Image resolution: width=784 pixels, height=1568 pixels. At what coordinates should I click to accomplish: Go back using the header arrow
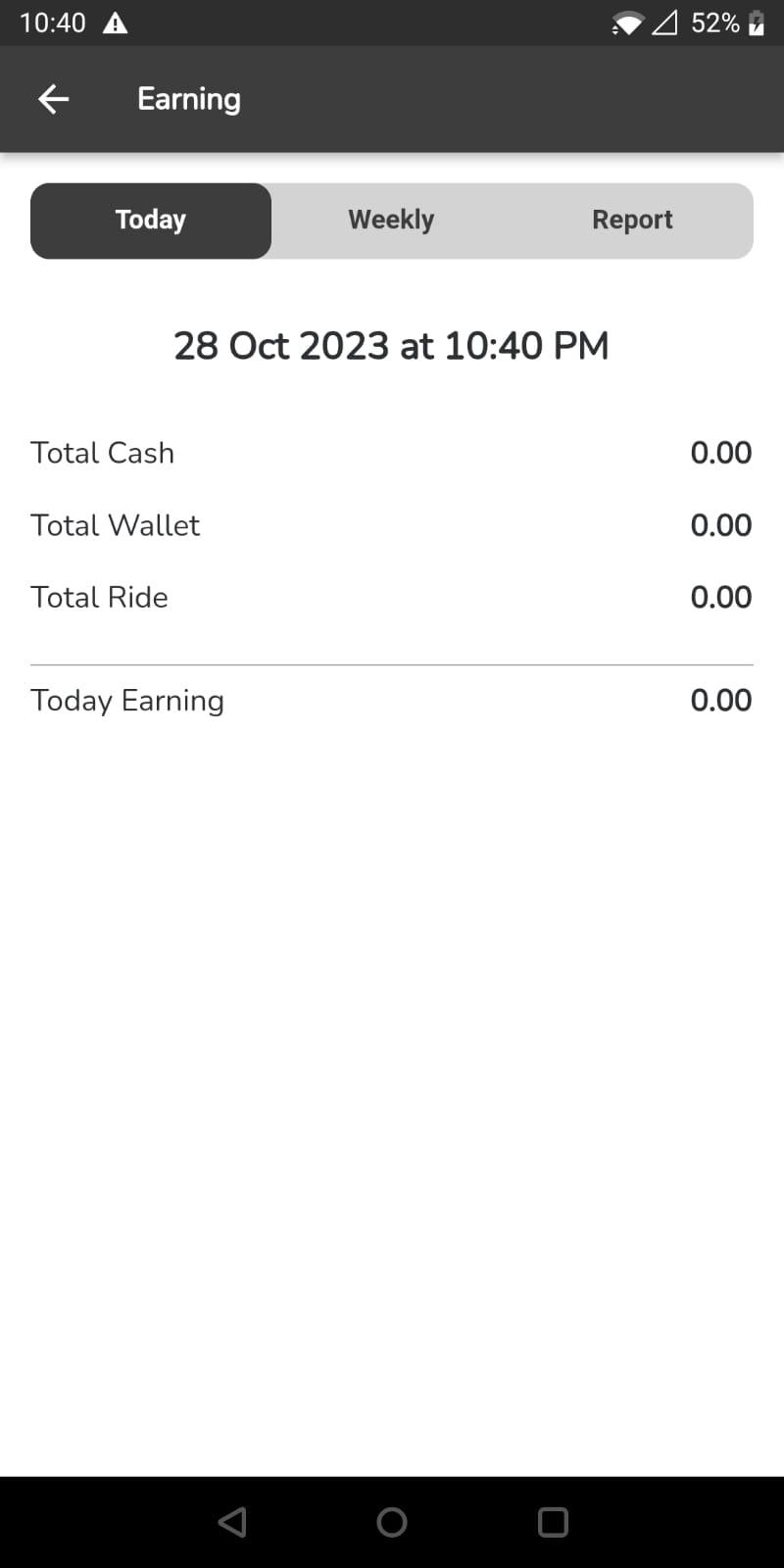pos(53,99)
